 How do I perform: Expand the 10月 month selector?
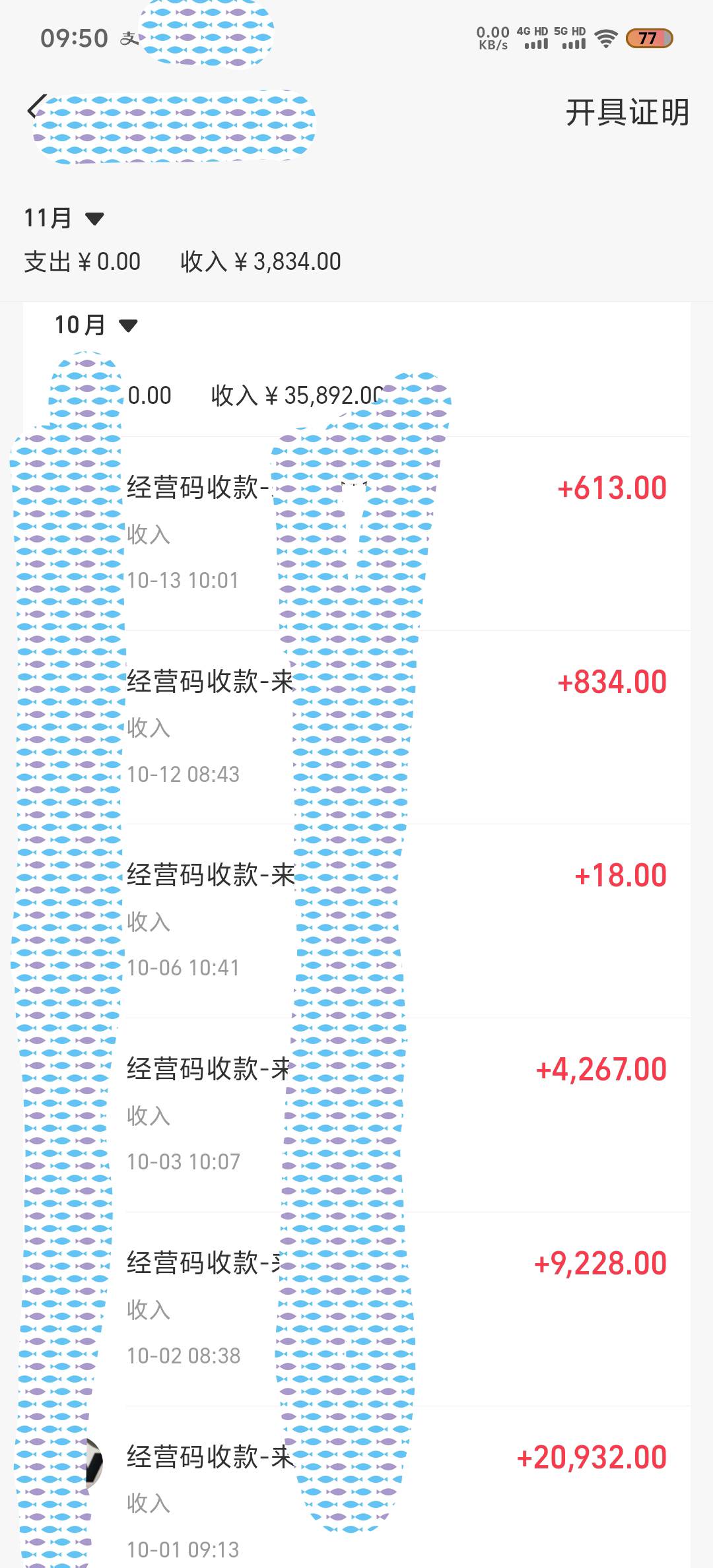coord(96,325)
